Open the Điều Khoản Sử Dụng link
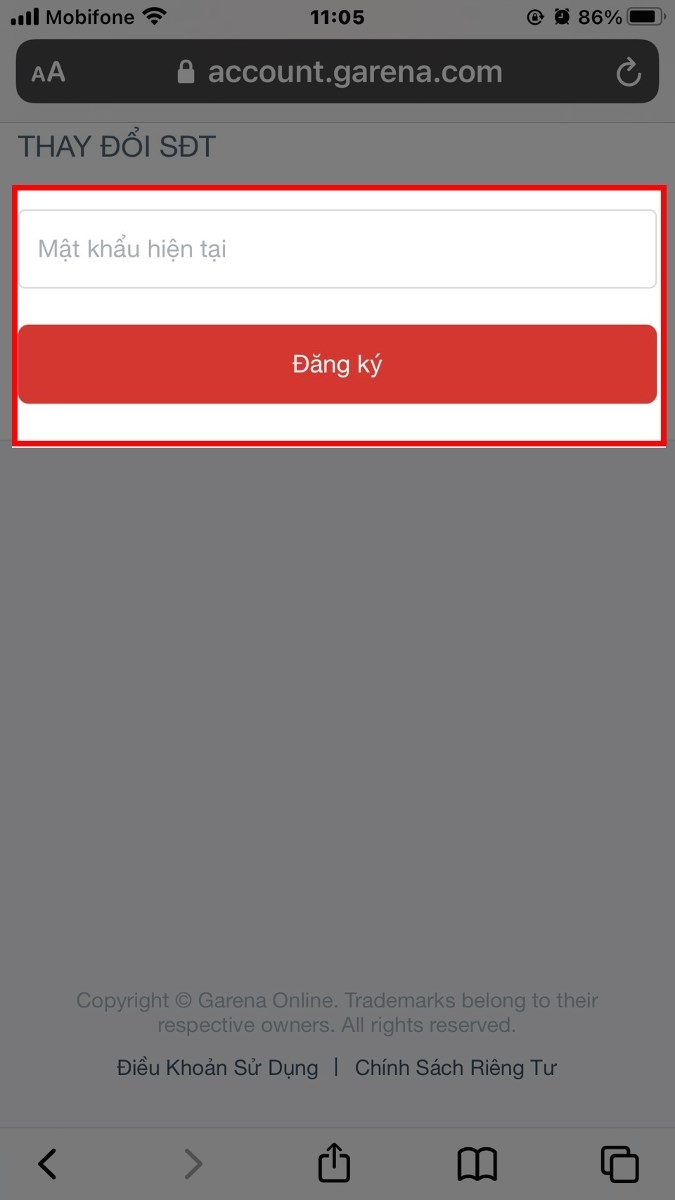Screen dimensions: 675x1200 click(217, 1068)
